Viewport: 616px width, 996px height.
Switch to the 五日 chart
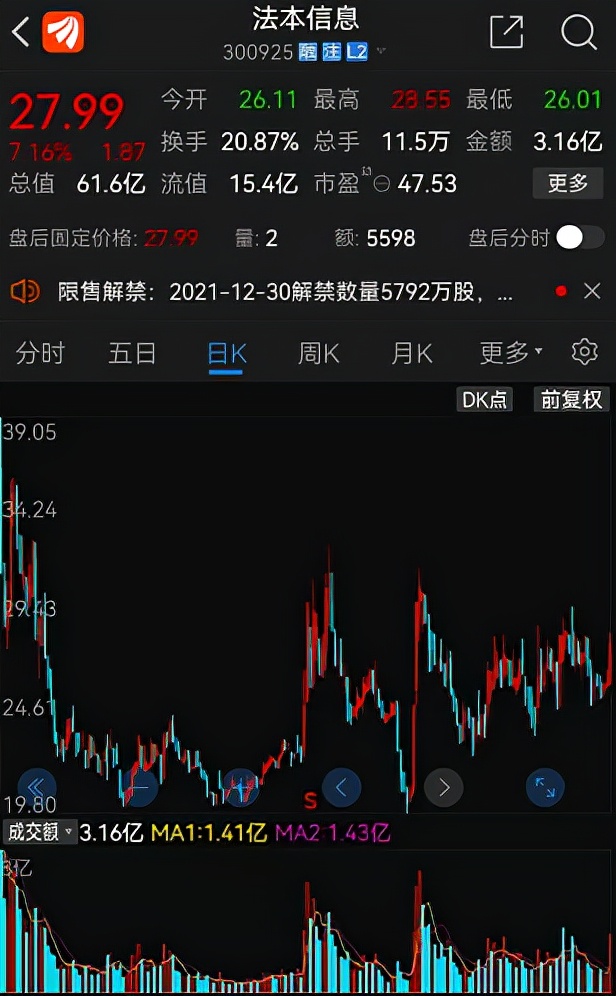coord(132,353)
